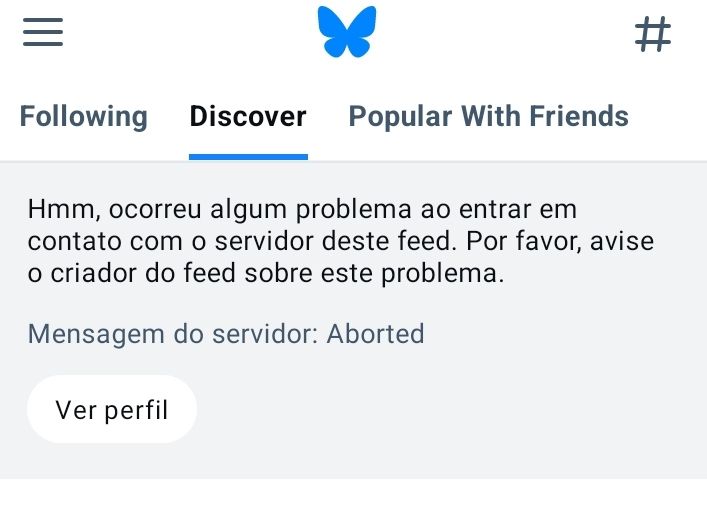Switch to the Following tab
Screen dimensions: 707x513
pos(84,117)
